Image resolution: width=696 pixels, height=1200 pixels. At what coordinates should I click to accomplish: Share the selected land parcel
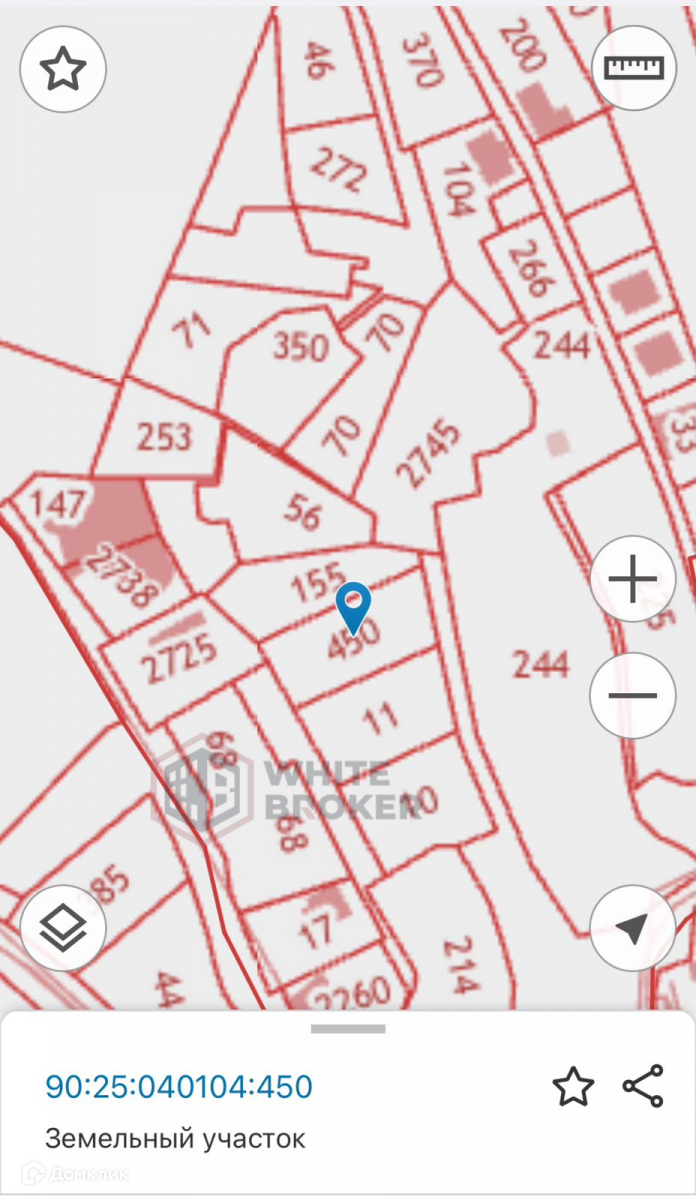(642, 1086)
